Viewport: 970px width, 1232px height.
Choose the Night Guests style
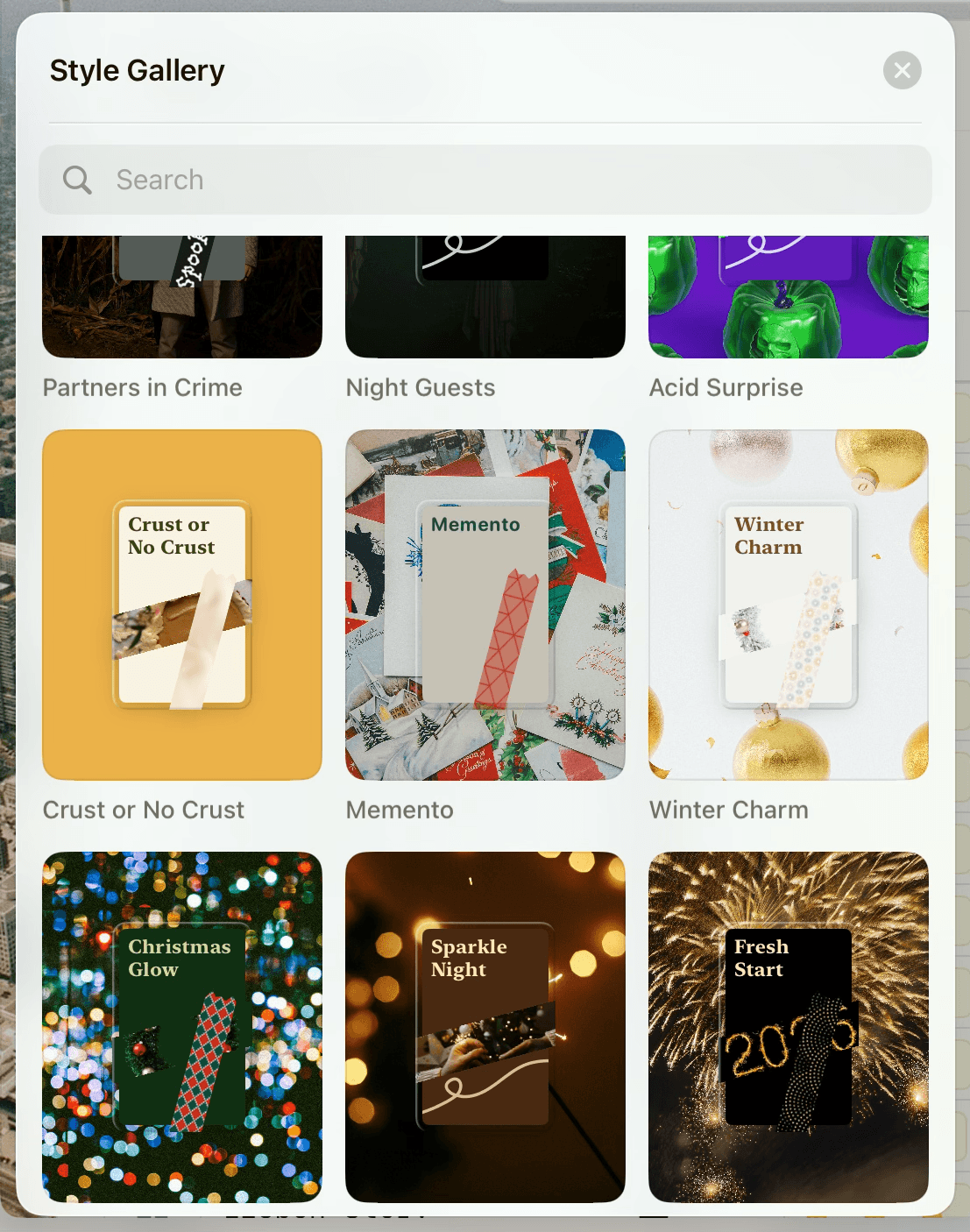pos(485,298)
